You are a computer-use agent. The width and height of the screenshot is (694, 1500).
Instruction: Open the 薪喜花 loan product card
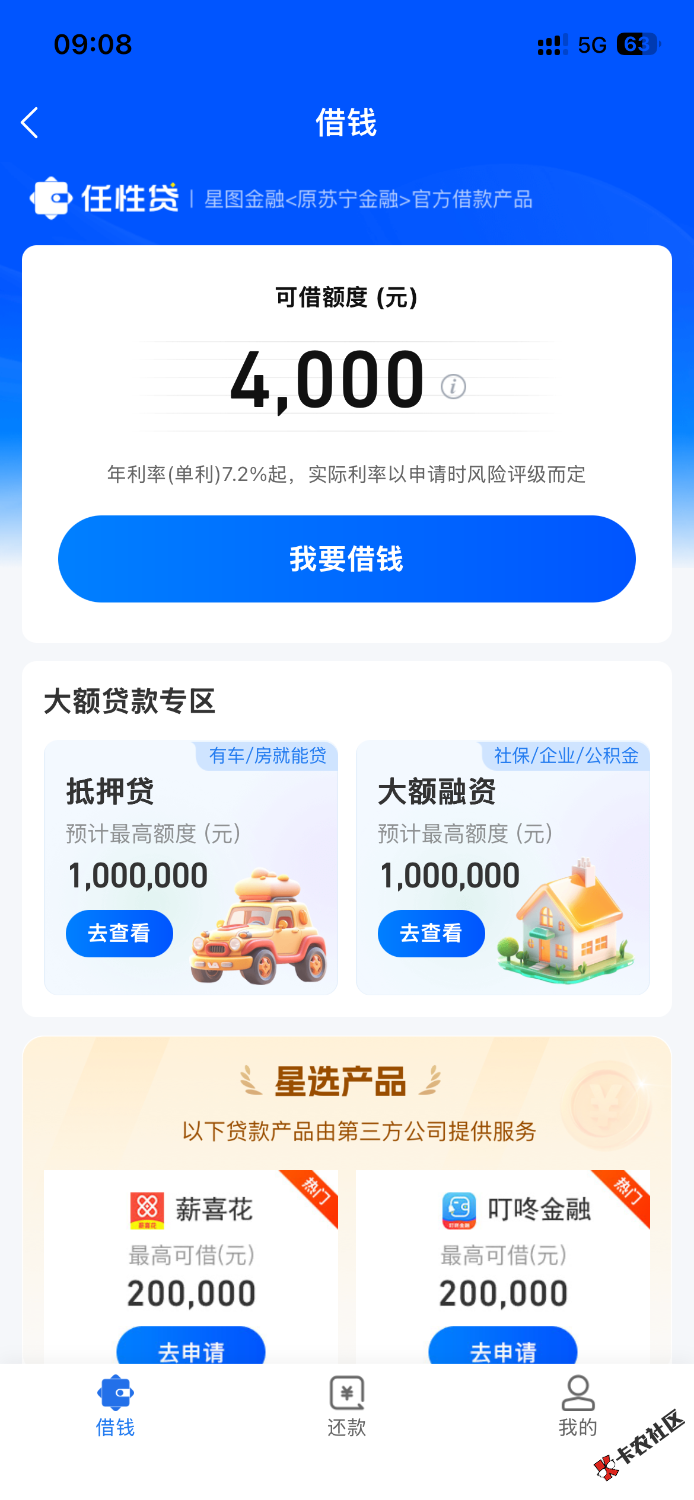pos(191,1250)
